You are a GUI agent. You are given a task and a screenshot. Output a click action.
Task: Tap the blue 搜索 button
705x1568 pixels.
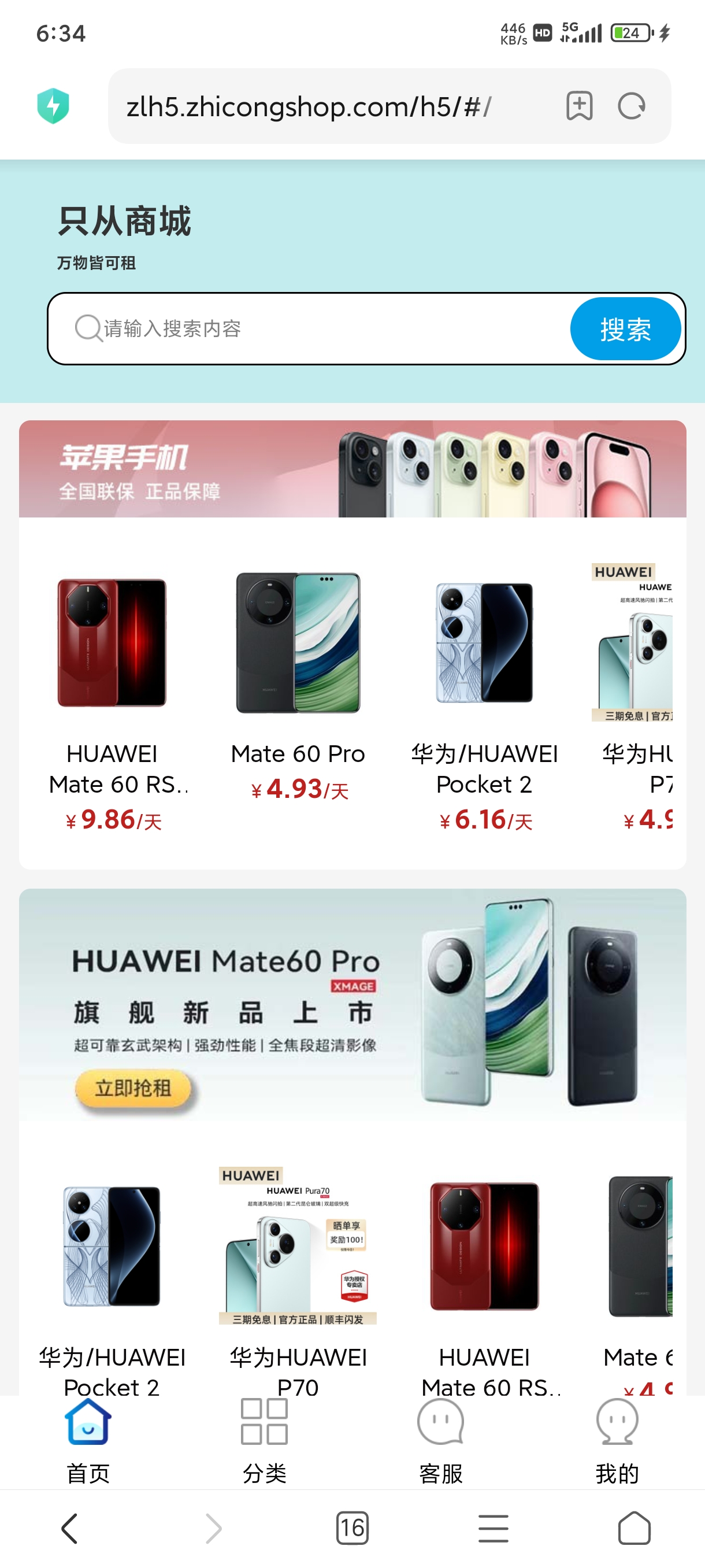pyautogui.click(x=625, y=329)
